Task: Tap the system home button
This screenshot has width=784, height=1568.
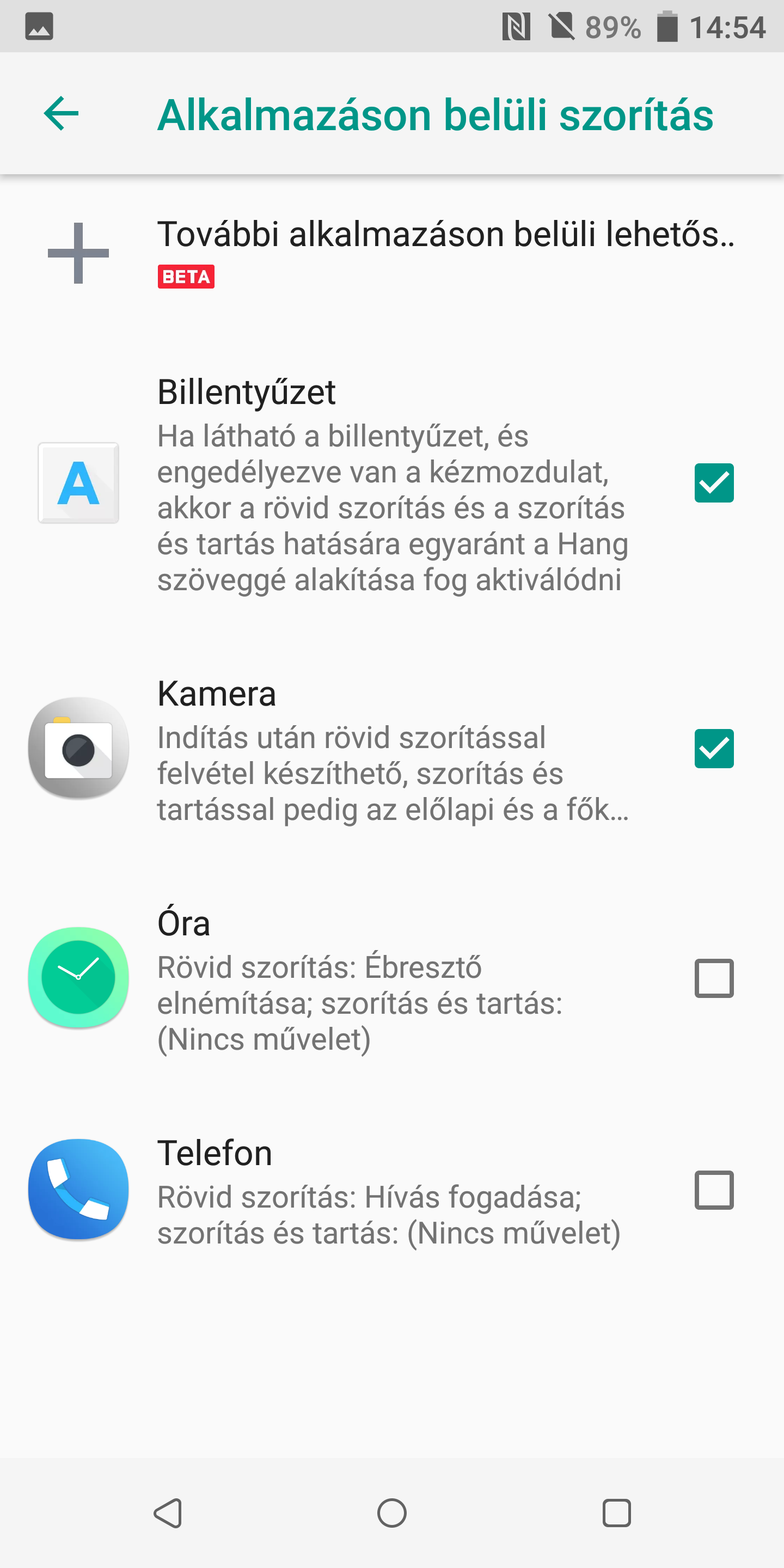Action: pos(391,1513)
